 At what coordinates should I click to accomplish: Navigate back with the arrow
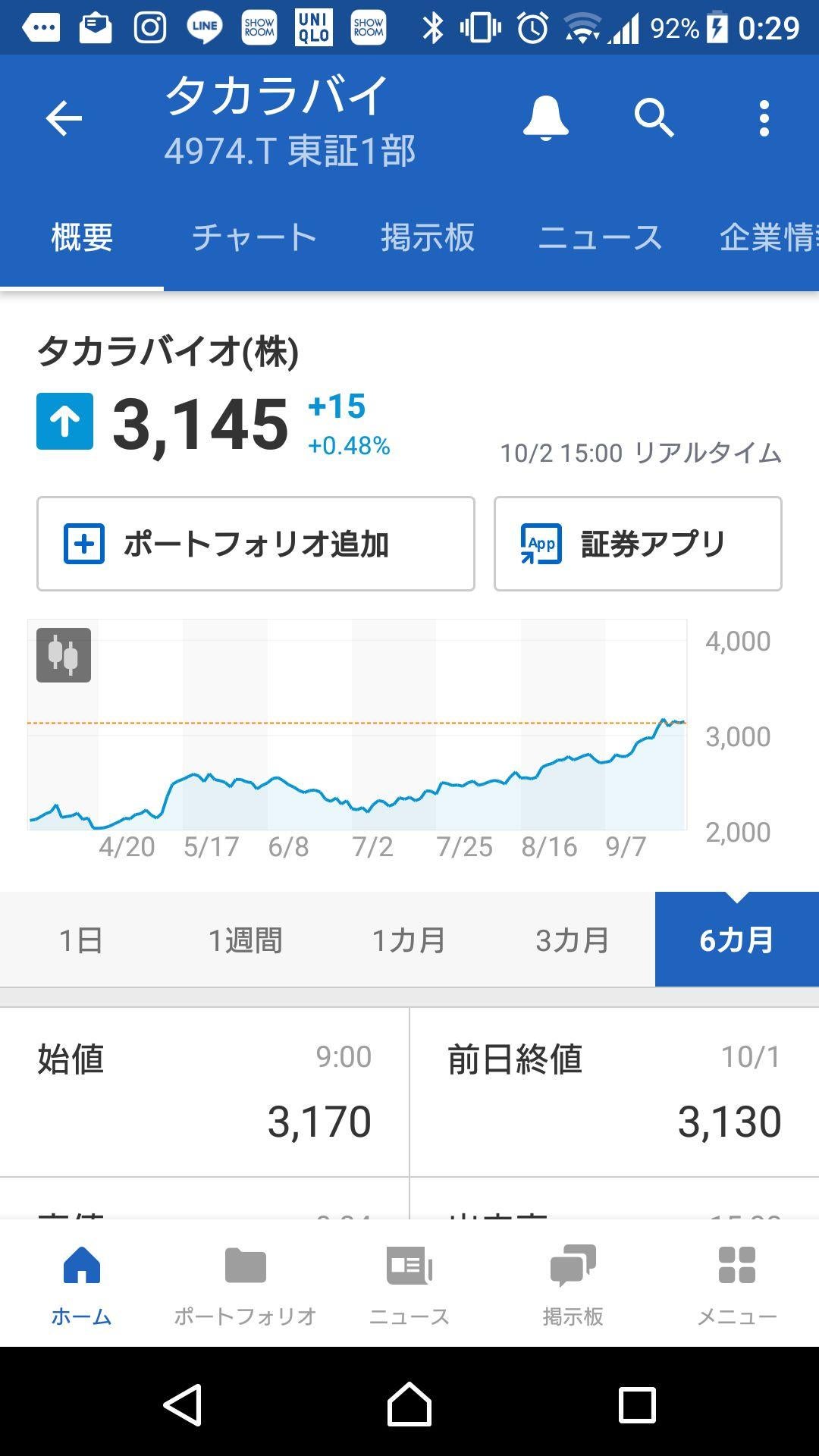click(x=63, y=119)
